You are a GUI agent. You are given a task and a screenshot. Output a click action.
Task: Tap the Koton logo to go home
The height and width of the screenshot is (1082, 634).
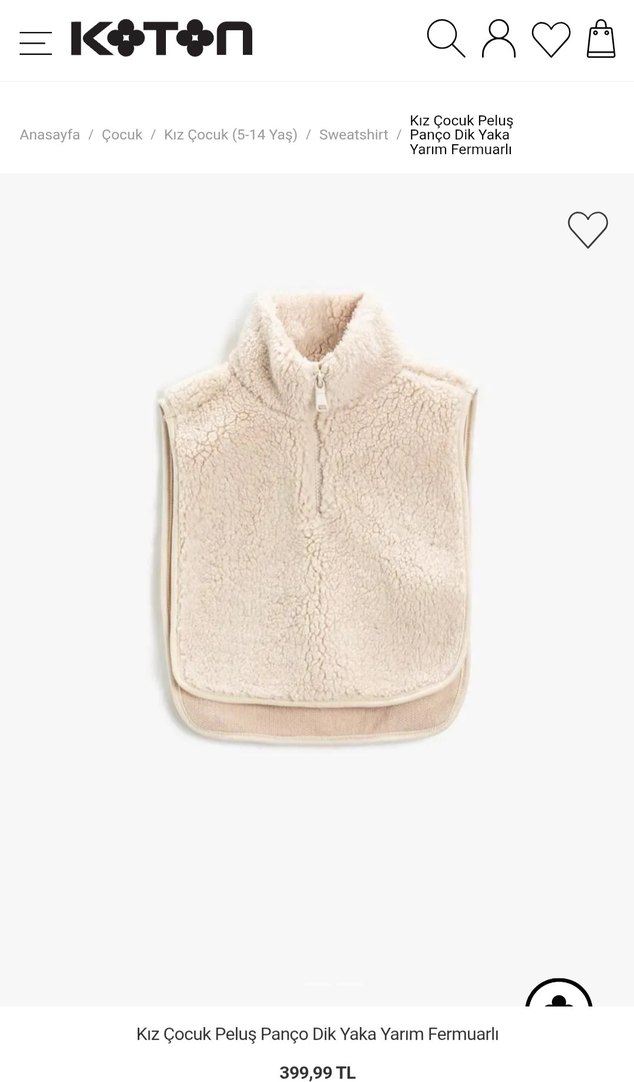(x=161, y=40)
